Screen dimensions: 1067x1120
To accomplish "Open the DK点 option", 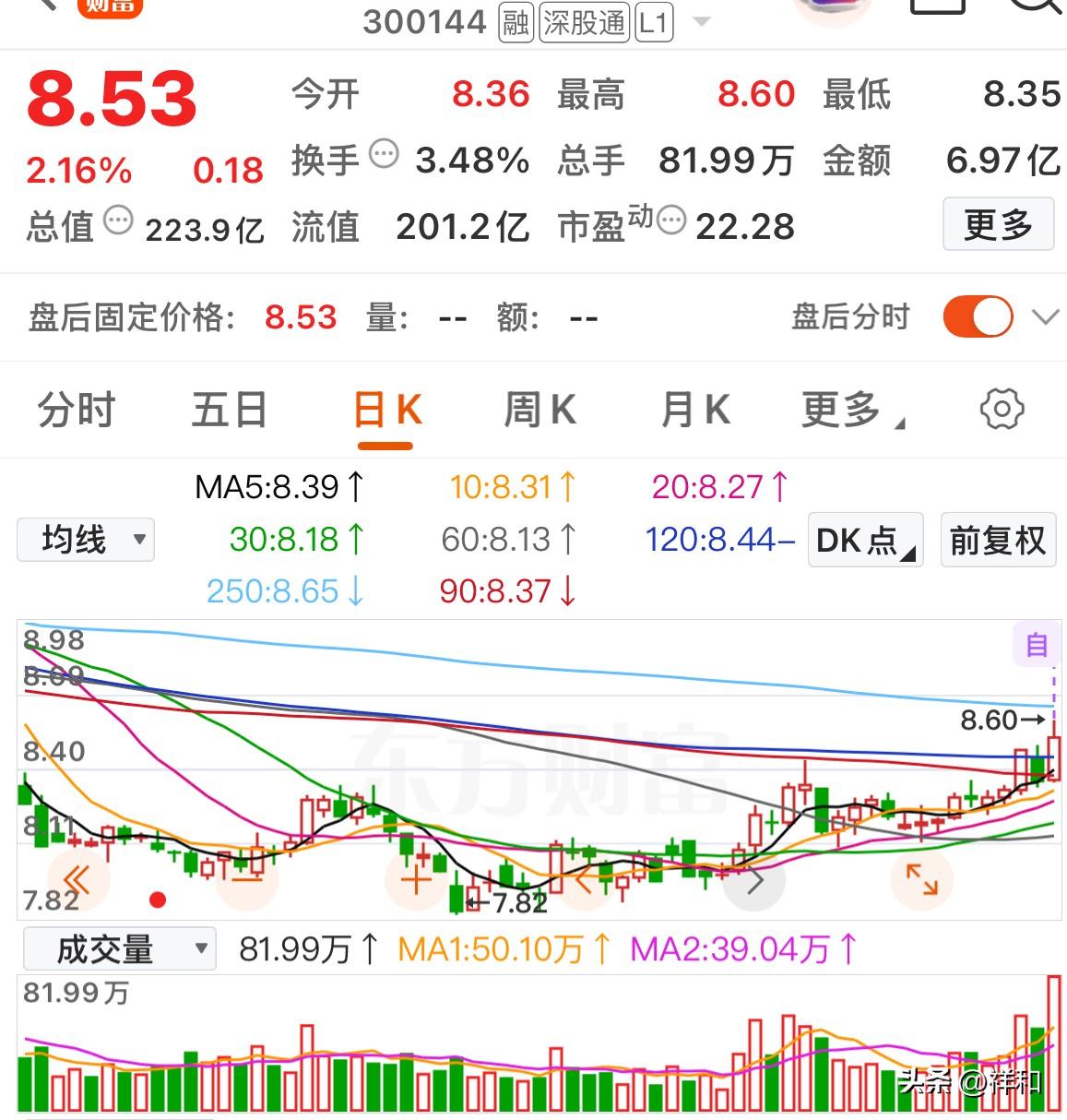I will (865, 540).
